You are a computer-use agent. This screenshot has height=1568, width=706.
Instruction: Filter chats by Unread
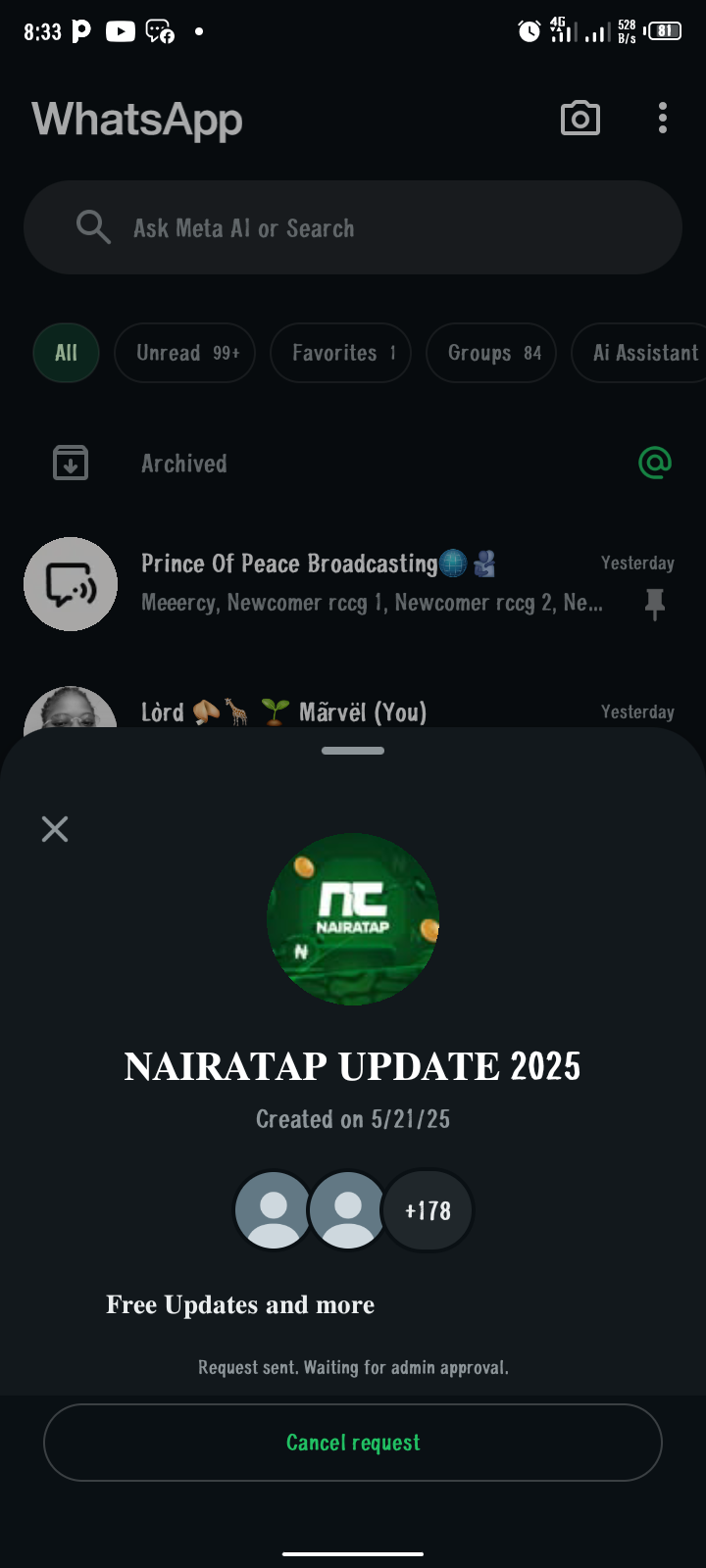(x=184, y=353)
